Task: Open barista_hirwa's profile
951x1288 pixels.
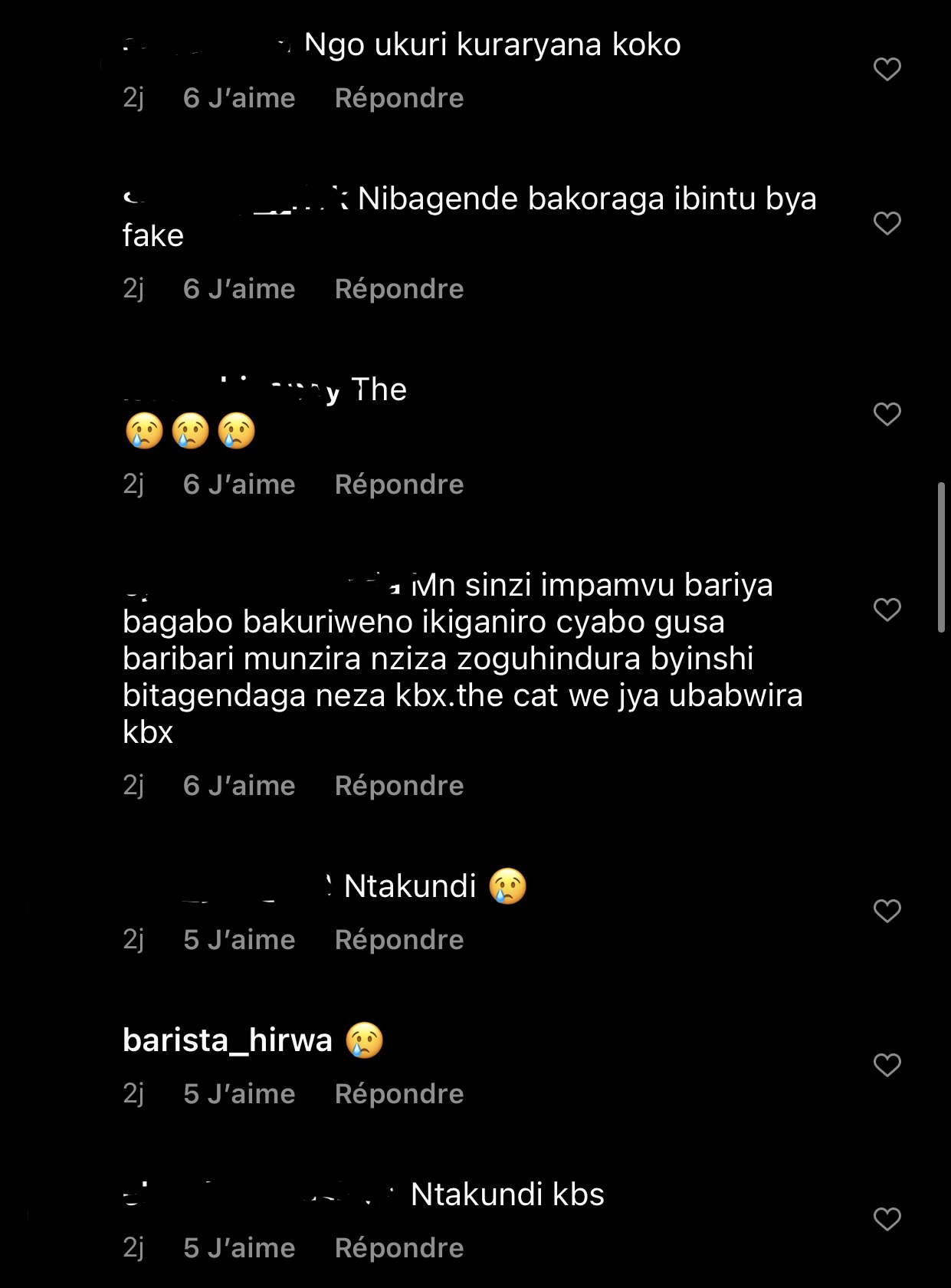Action: 228,1040
